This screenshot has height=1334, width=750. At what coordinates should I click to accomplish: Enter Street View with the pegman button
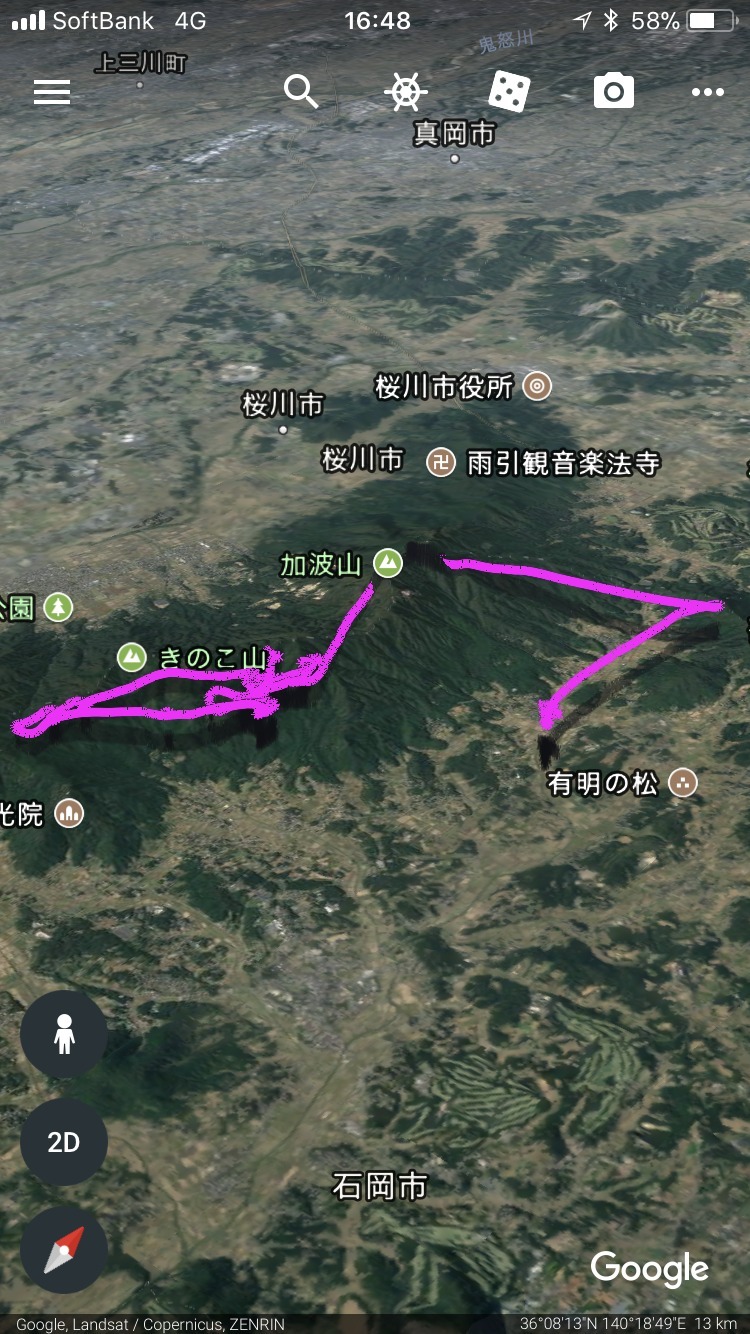(x=64, y=1034)
